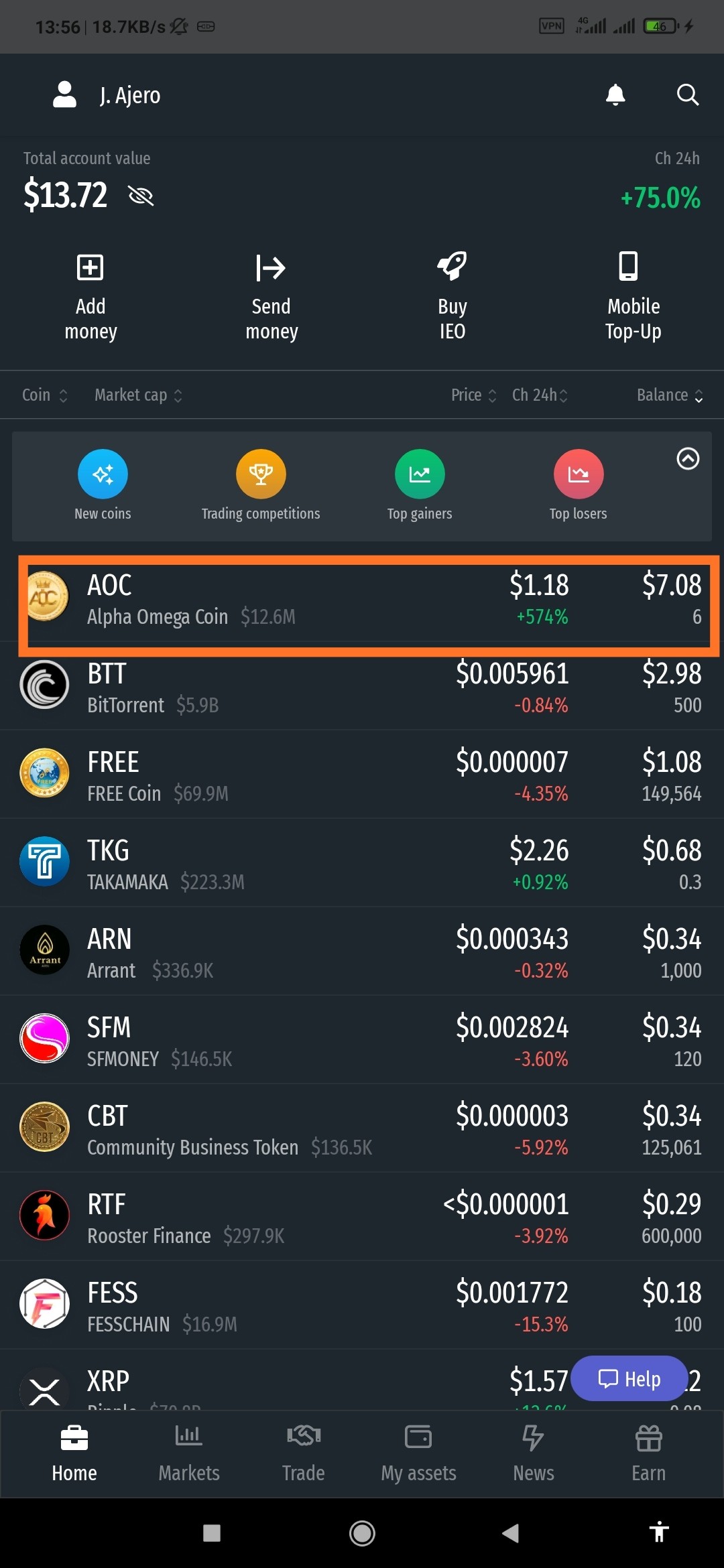Viewport: 724px width, 1568px height.
Task: Open the notifications bell
Action: (615, 95)
